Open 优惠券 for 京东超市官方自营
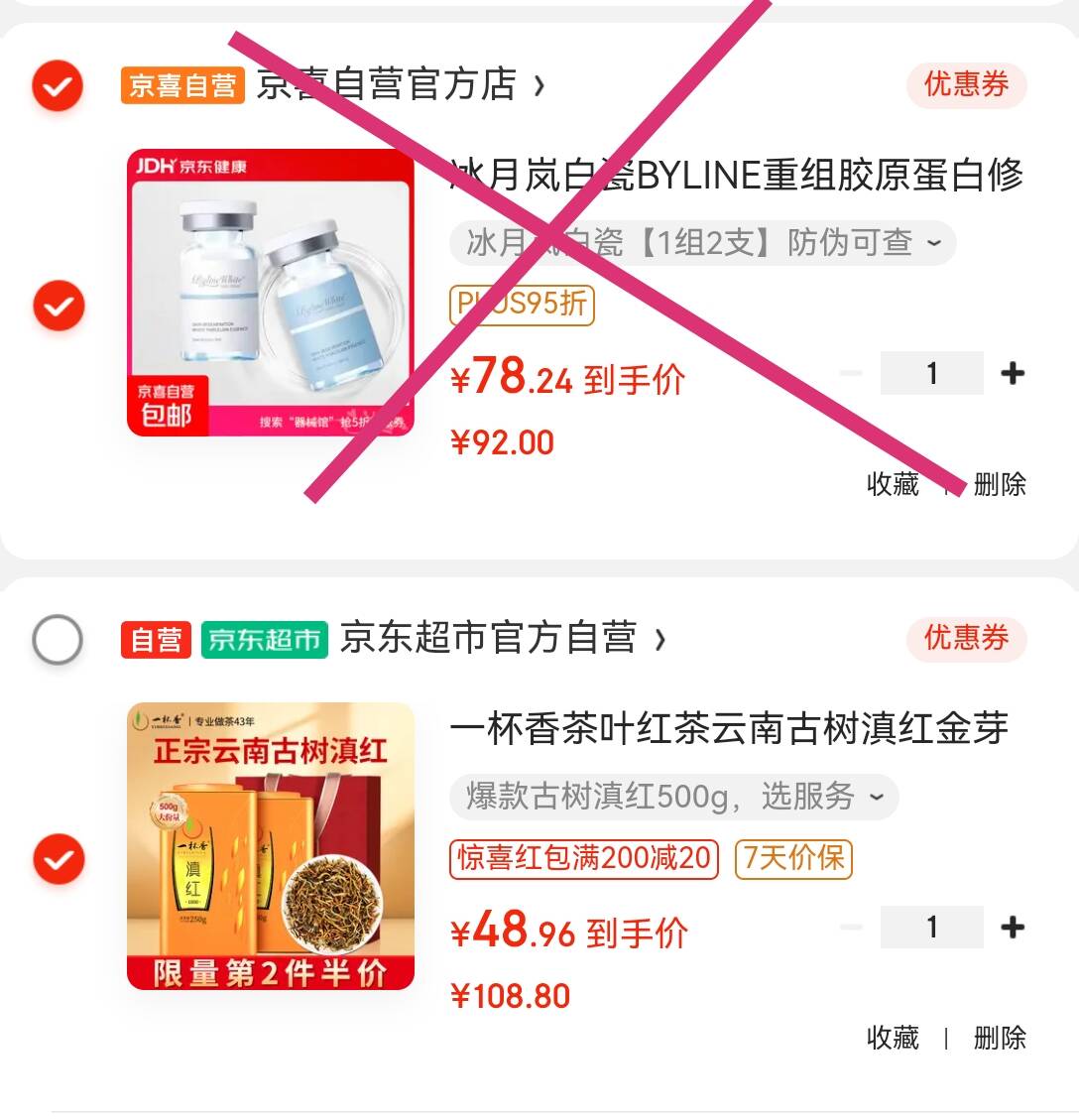Screen dimensions: 1079x1120 coord(966,639)
